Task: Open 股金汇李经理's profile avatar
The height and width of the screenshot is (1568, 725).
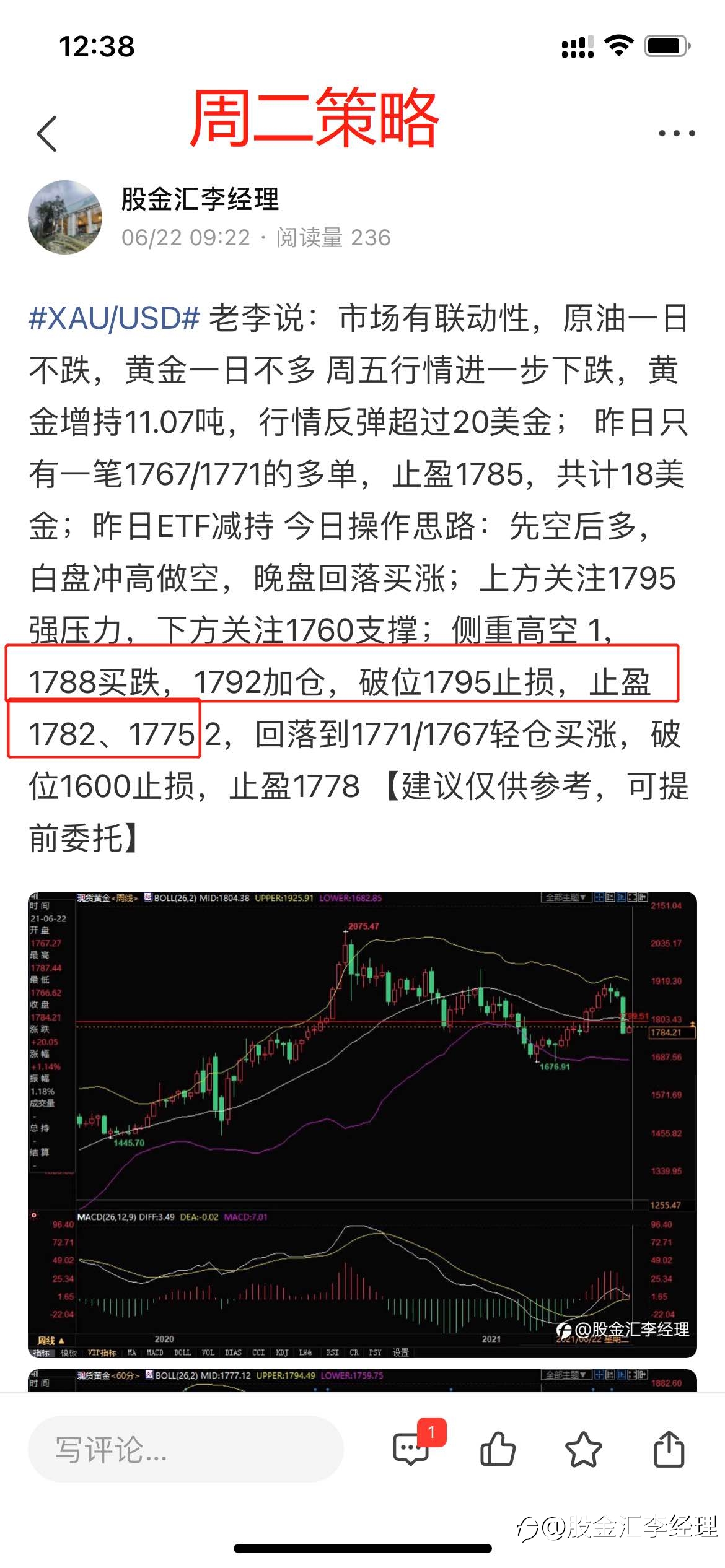Action: 66,217
